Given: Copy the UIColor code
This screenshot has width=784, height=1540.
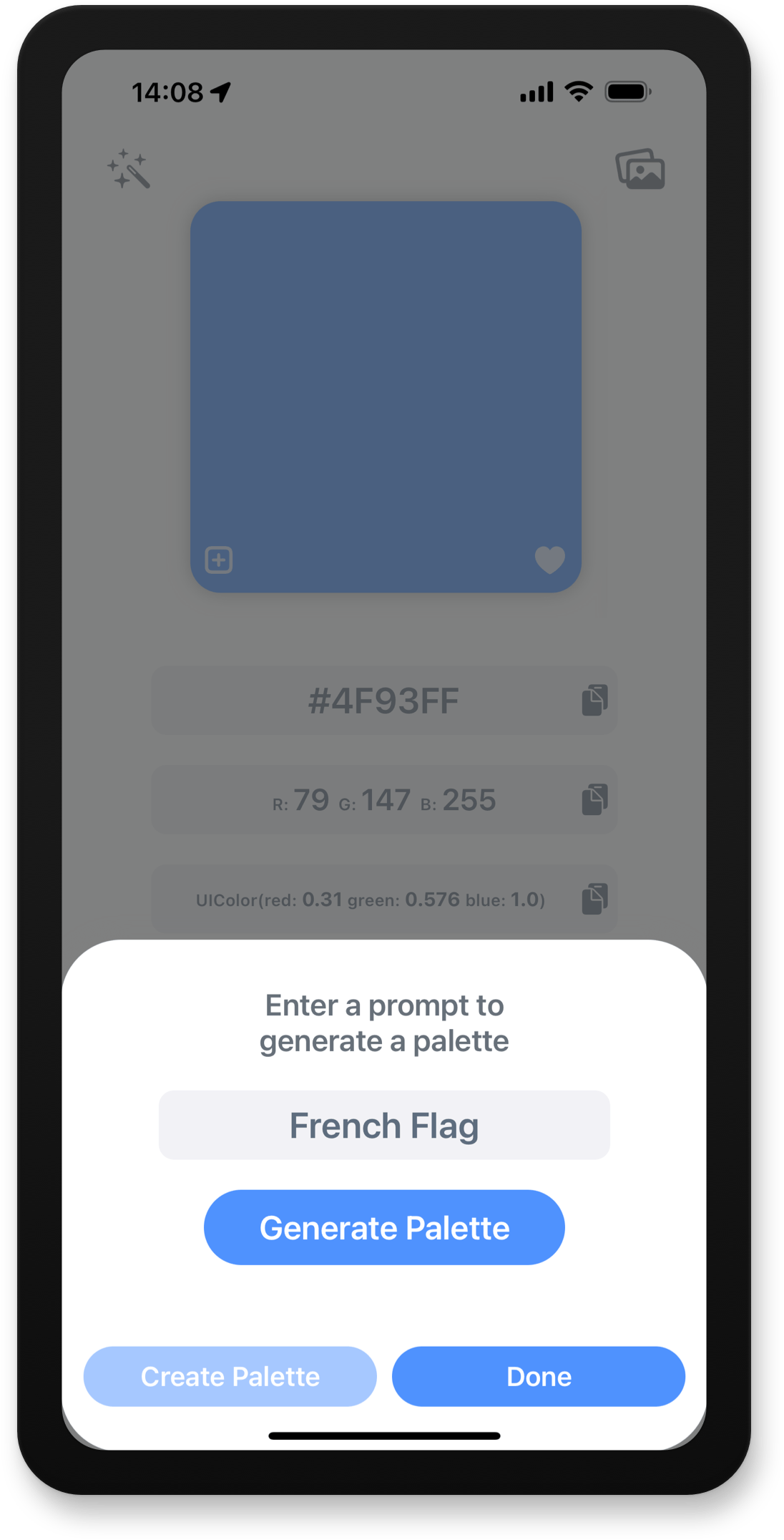Looking at the screenshot, I should 594,899.
